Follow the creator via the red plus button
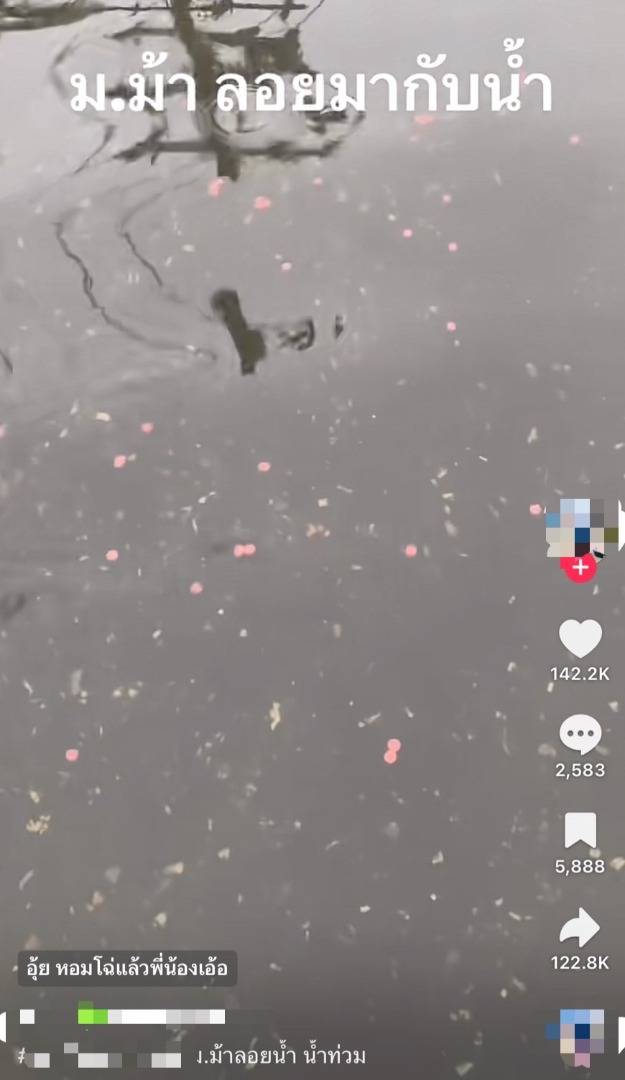This screenshot has height=1080, width=625. point(580,568)
